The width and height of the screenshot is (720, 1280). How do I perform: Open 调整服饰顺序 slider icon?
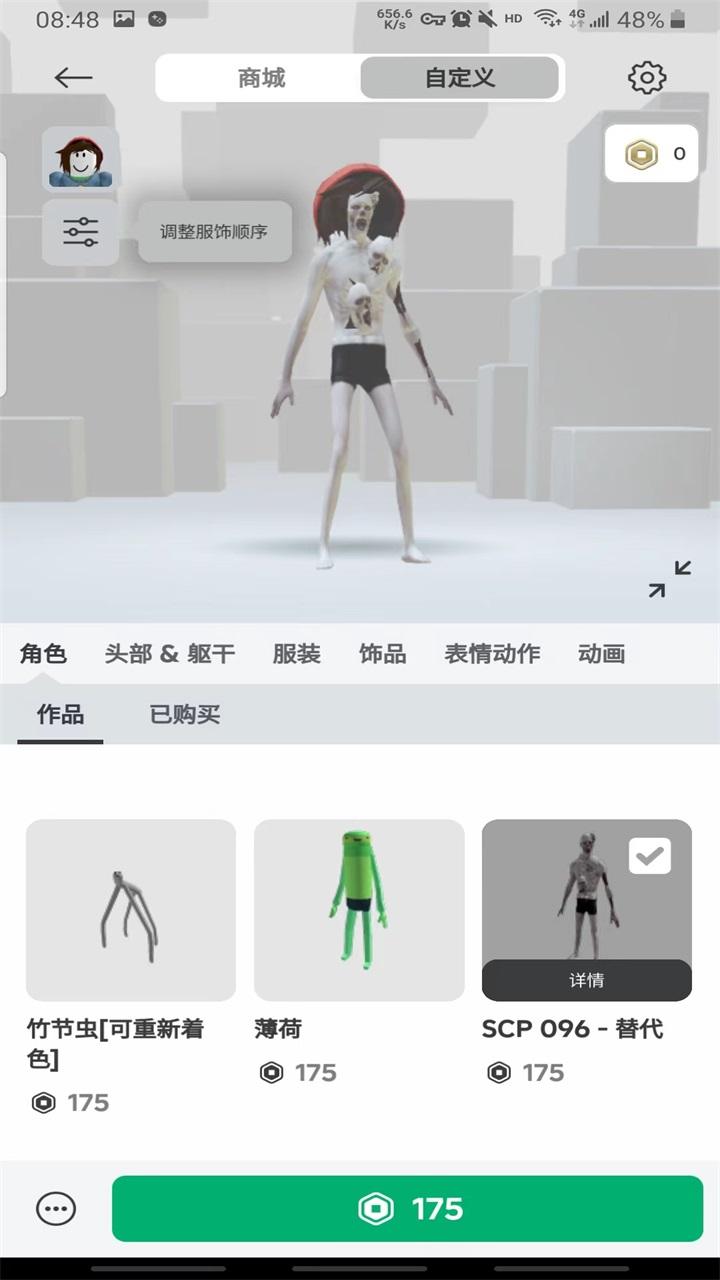point(80,232)
